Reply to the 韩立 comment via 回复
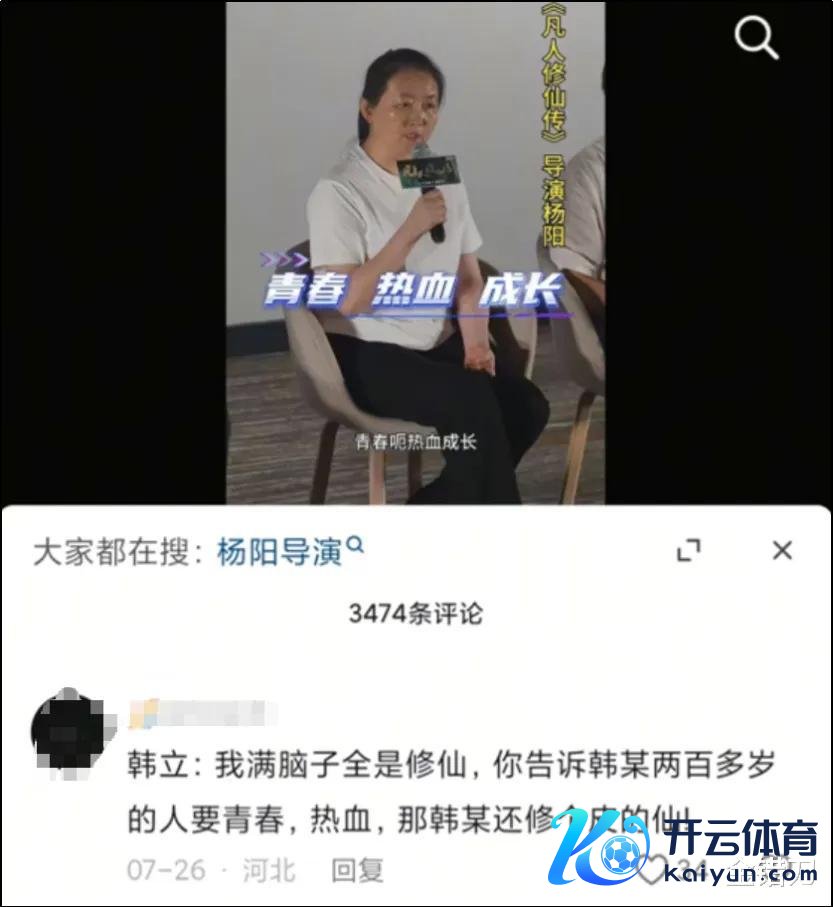 pos(358,870)
